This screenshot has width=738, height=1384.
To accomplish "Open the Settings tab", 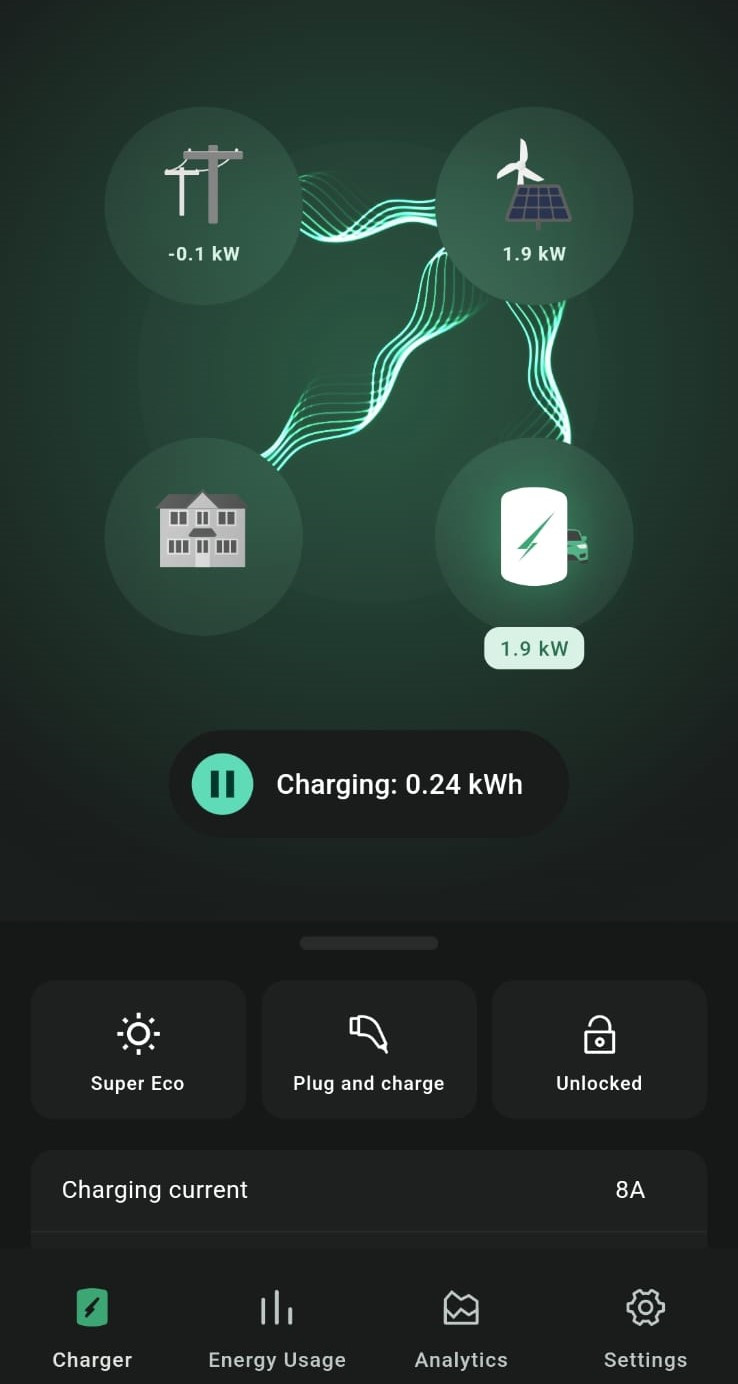I will click(645, 1328).
